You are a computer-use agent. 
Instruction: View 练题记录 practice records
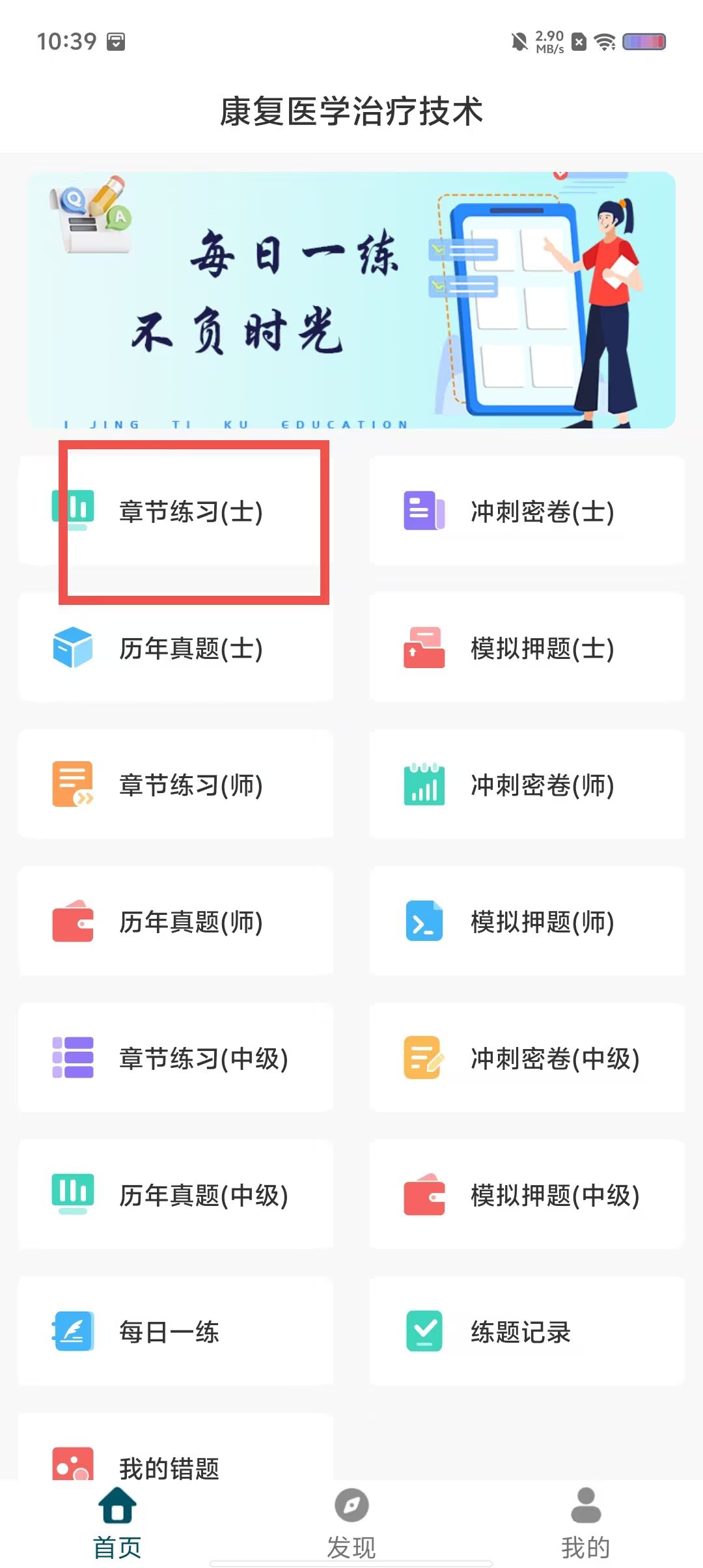pyautogui.click(x=527, y=1332)
